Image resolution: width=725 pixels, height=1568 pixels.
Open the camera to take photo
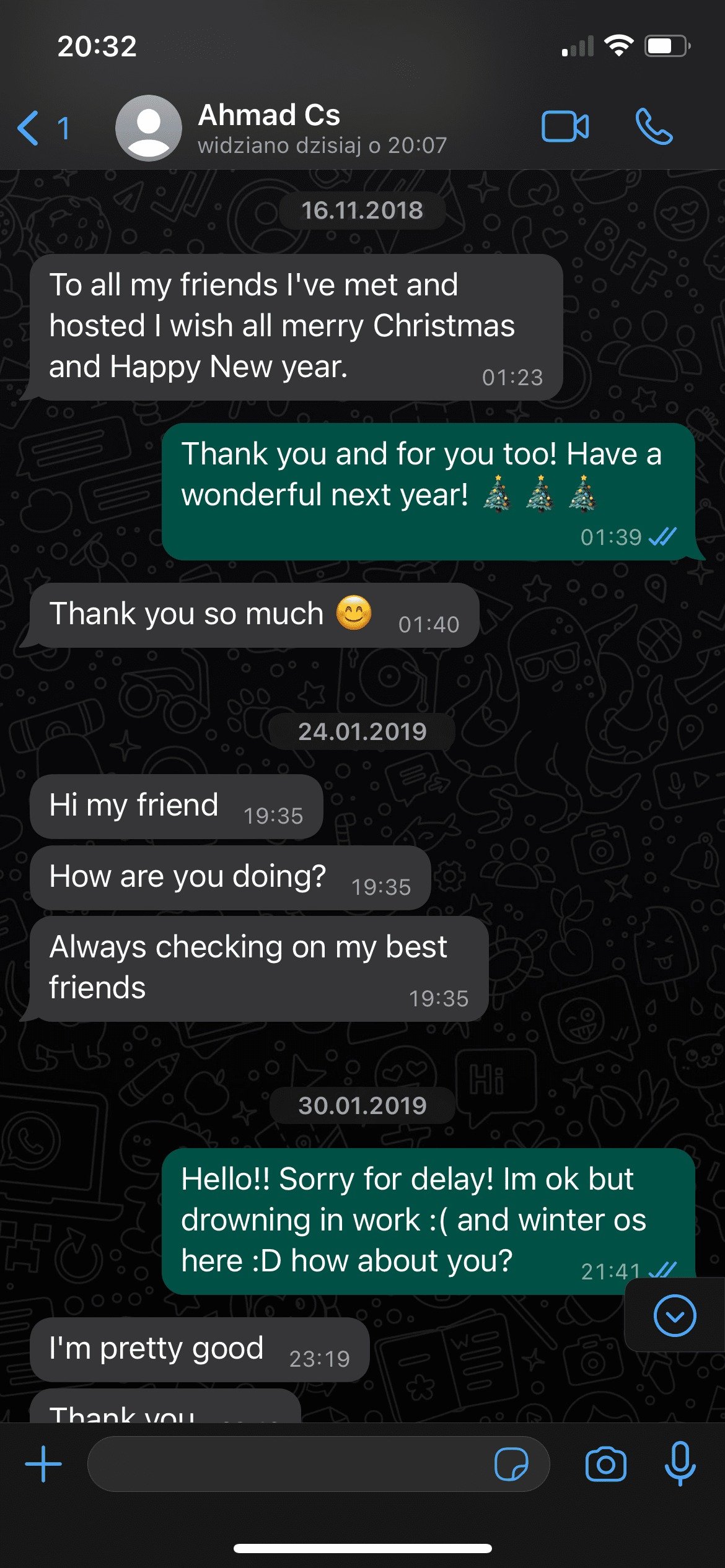pos(605,1464)
